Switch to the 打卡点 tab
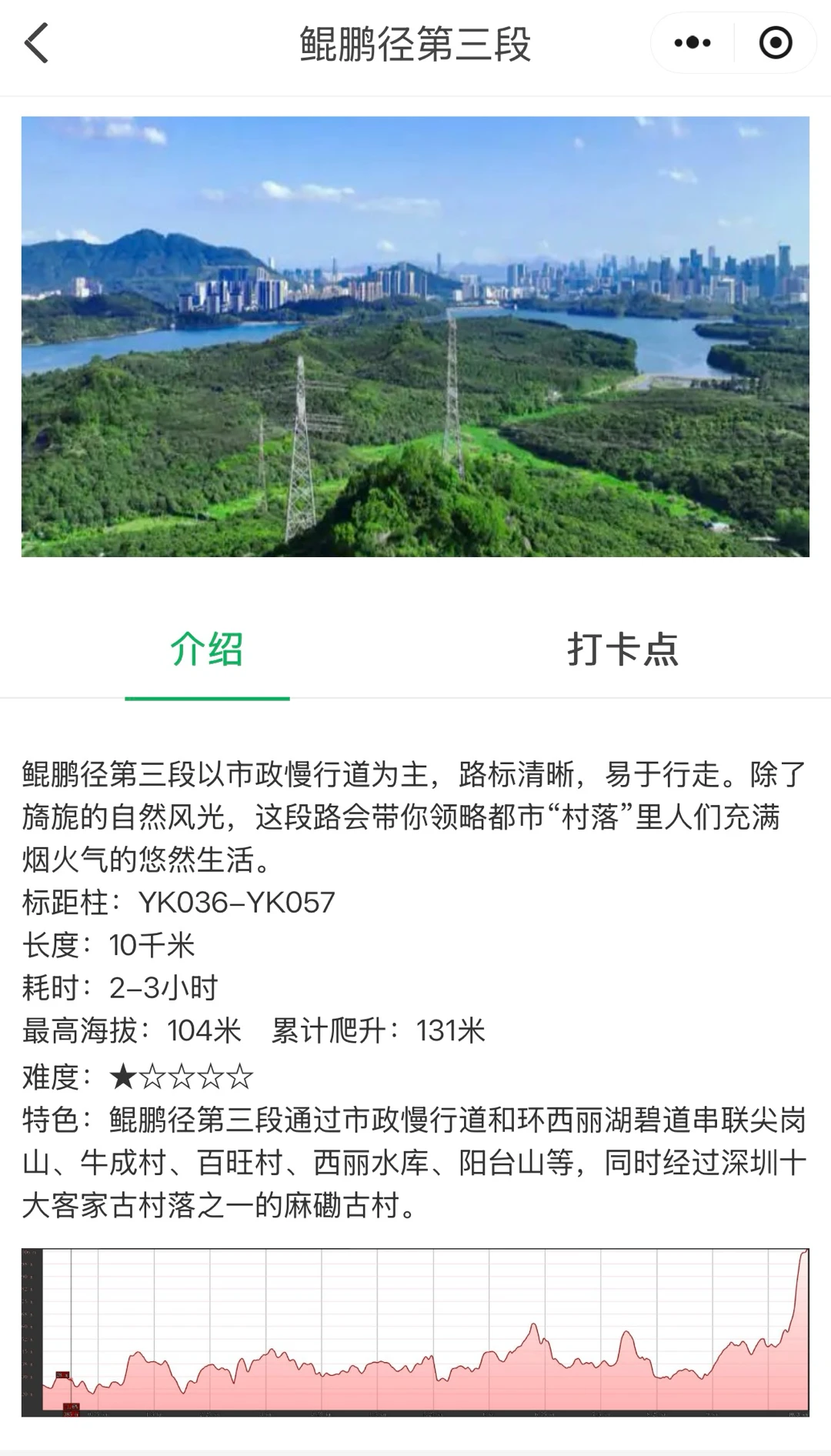This screenshot has height=1456, width=831. (x=623, y=650)
